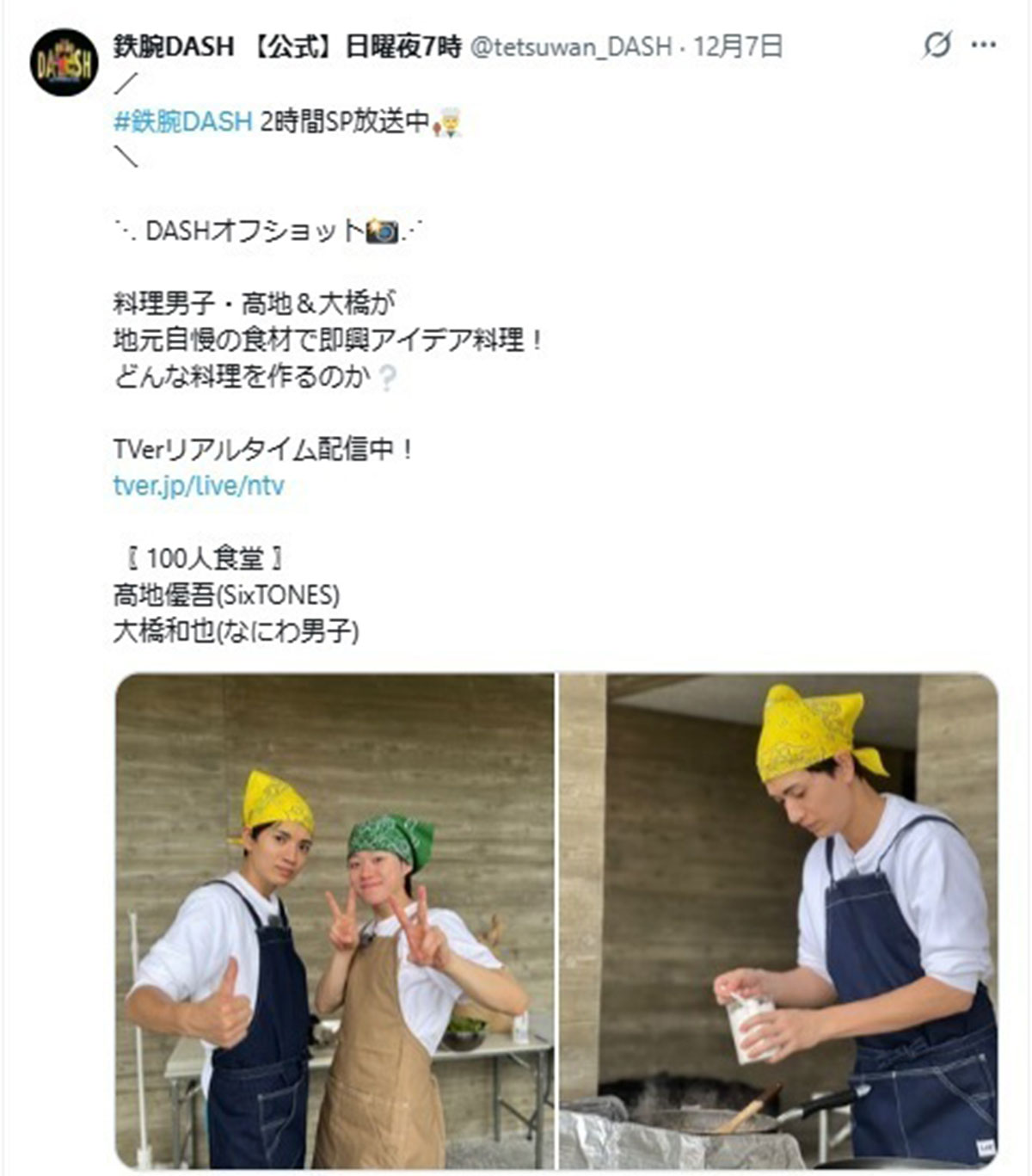Viewport: 1032px width, 1176px height.
Task: Tap the Grok icon on the post
Action: [x=937, y=44]
